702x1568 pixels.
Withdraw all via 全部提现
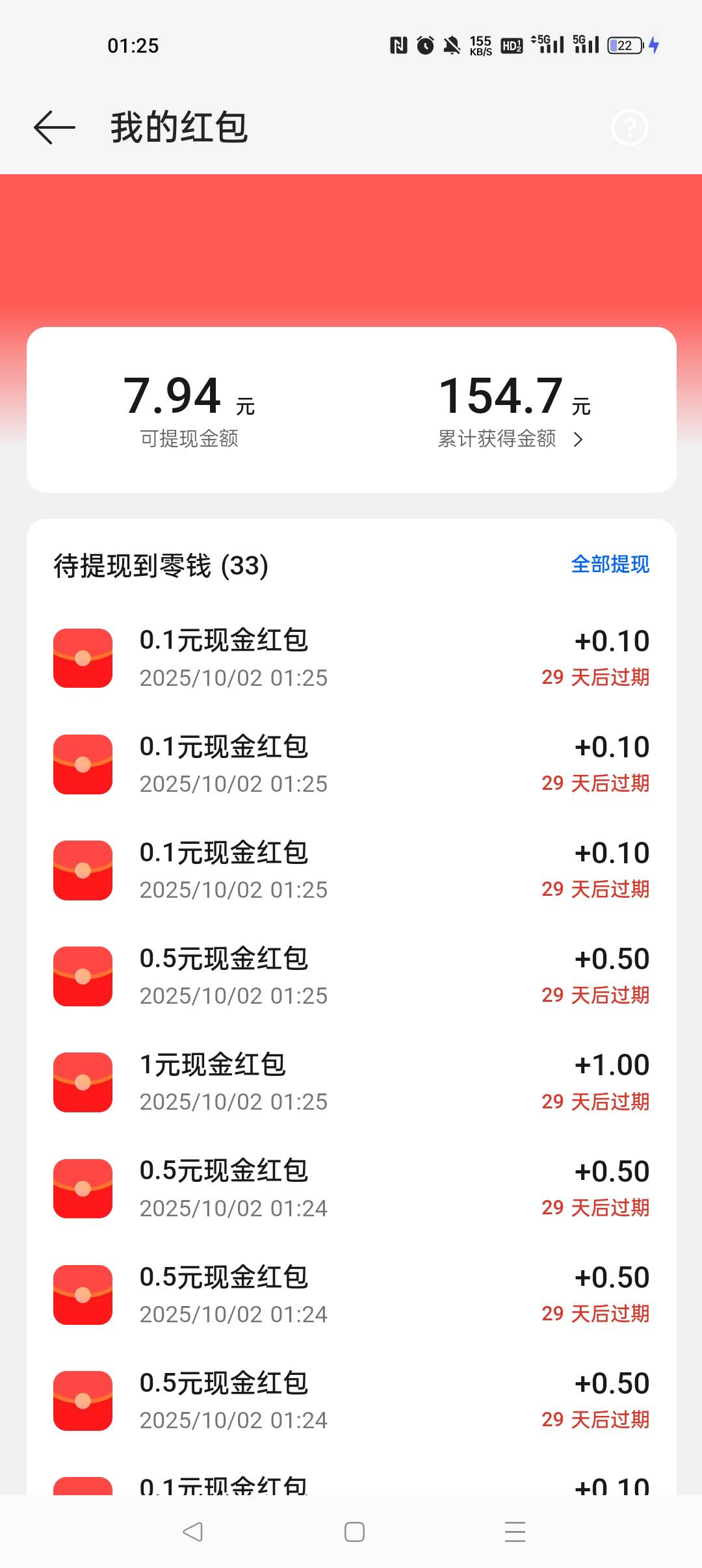[x=610, y=564]
